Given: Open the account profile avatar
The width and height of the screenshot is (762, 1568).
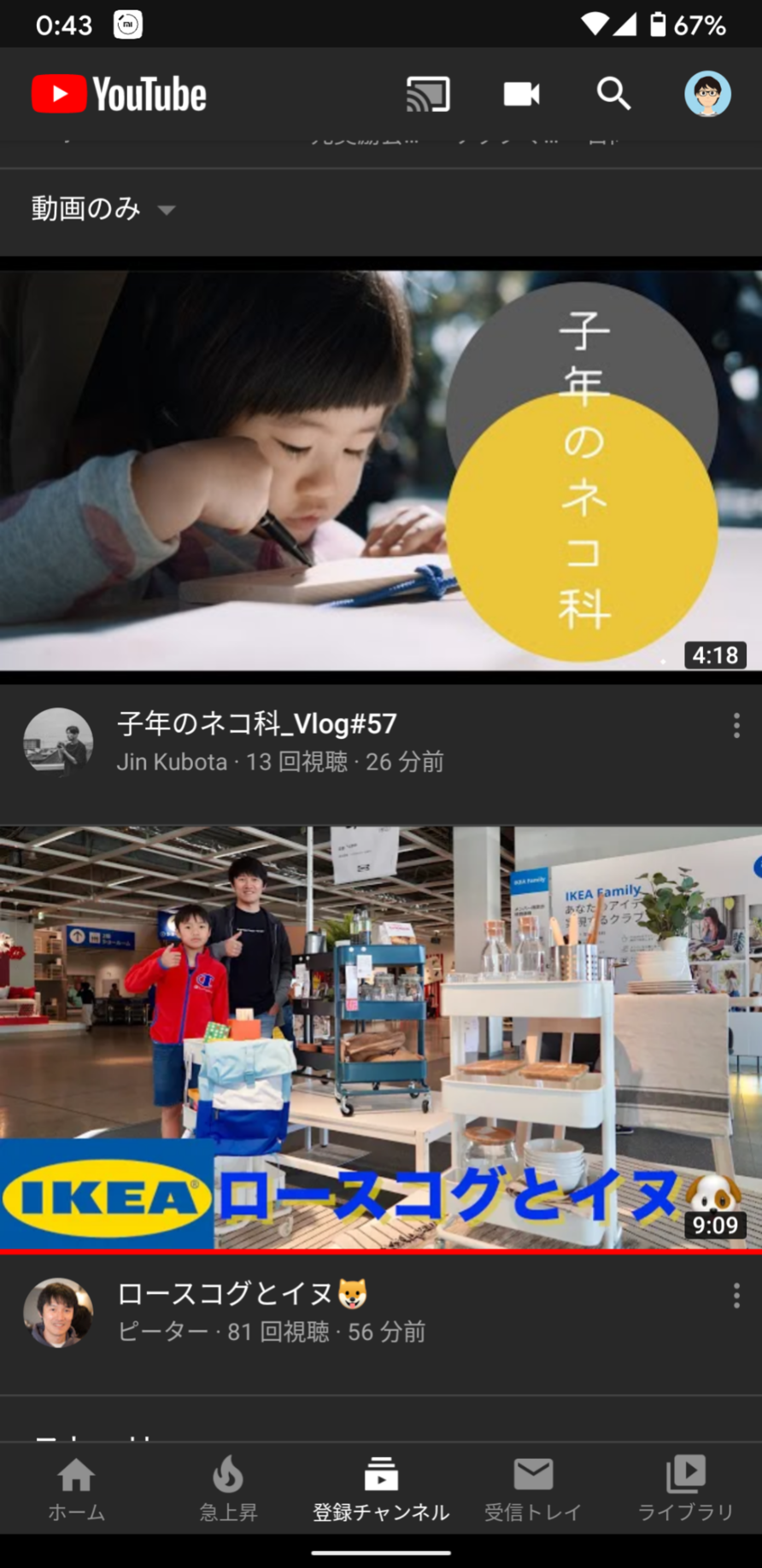Looking at the screenshot, I should click(707, 94).
